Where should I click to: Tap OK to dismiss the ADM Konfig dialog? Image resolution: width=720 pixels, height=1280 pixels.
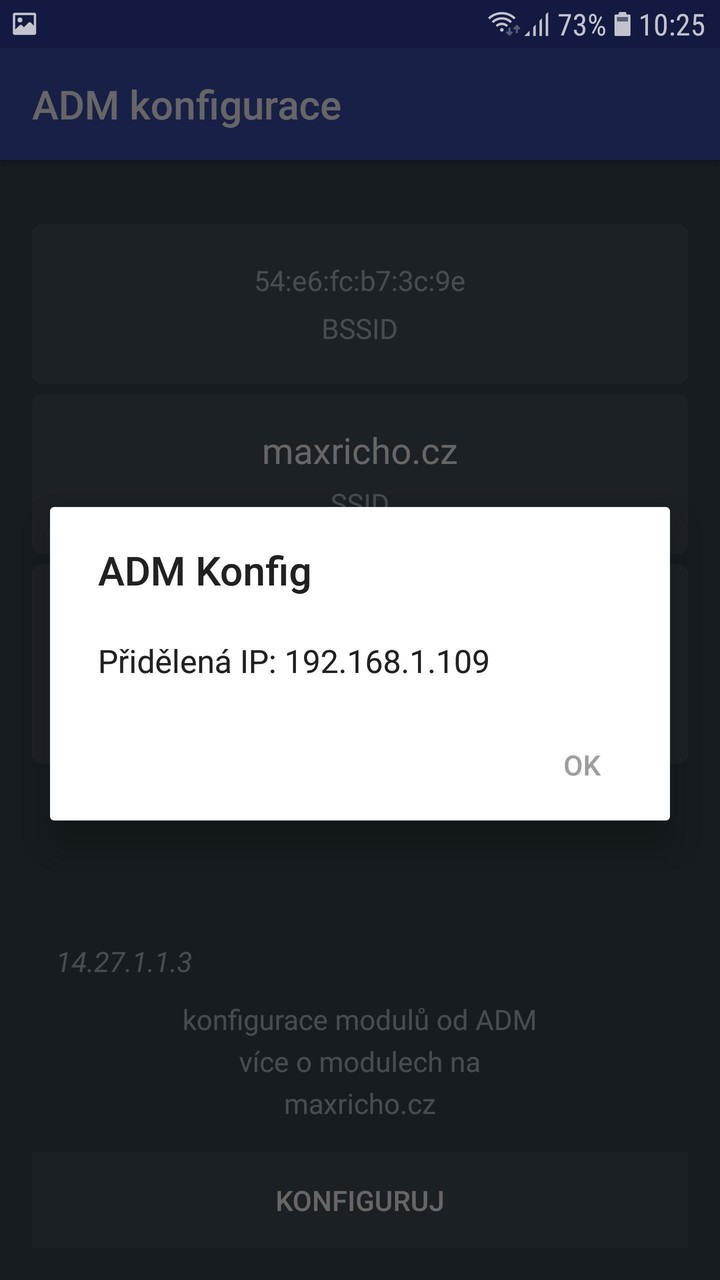(x=581, y=765)
